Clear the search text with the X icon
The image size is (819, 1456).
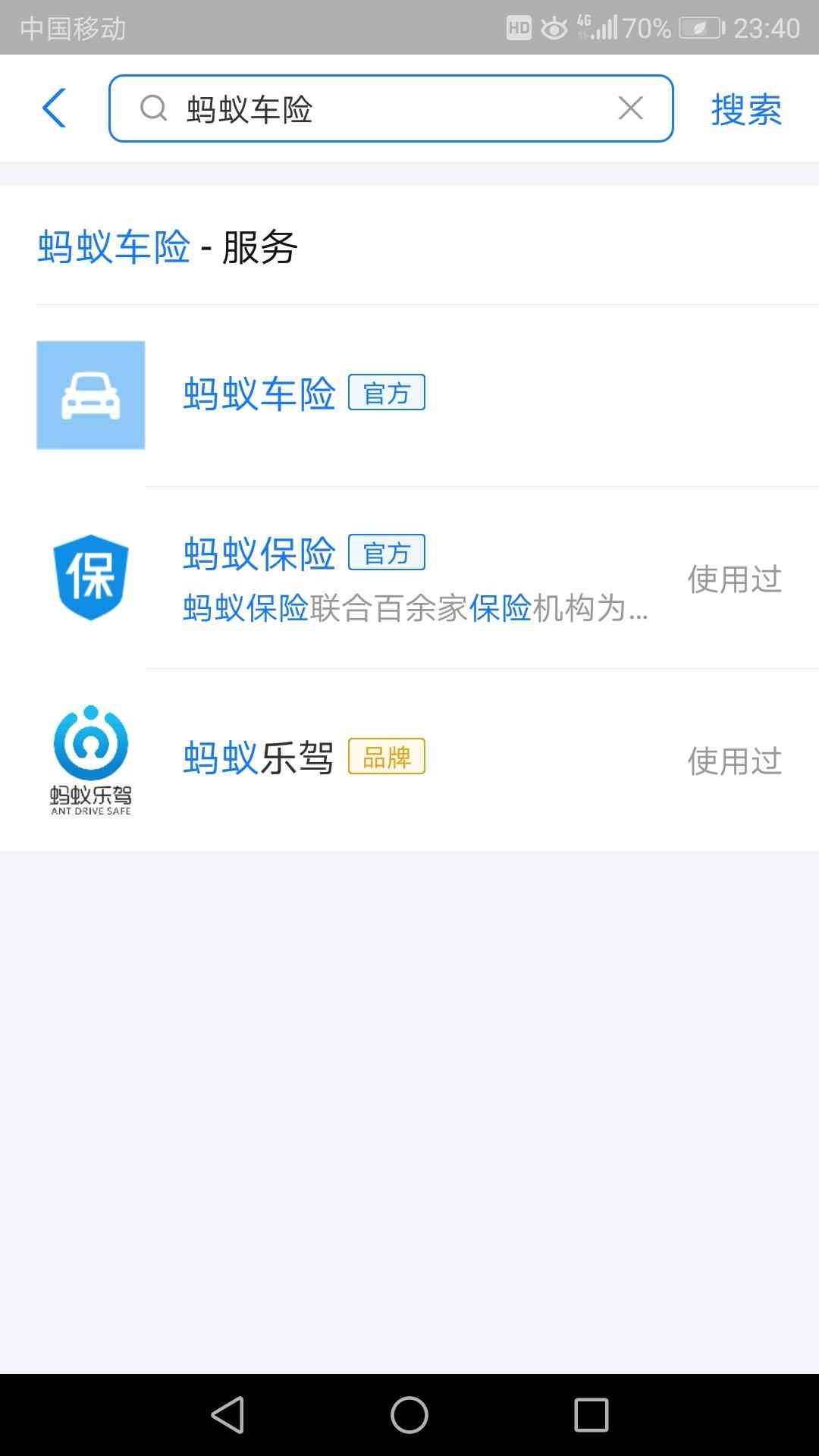[x=630, y=108]
